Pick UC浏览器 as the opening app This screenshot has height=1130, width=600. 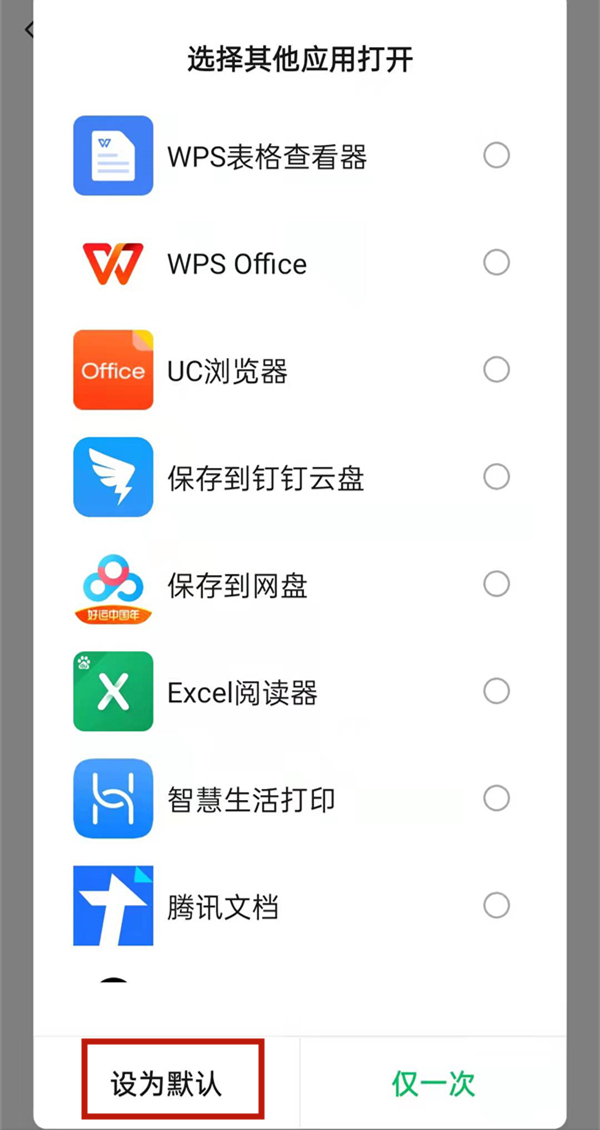pyautogui.click(x=496, y=370)
